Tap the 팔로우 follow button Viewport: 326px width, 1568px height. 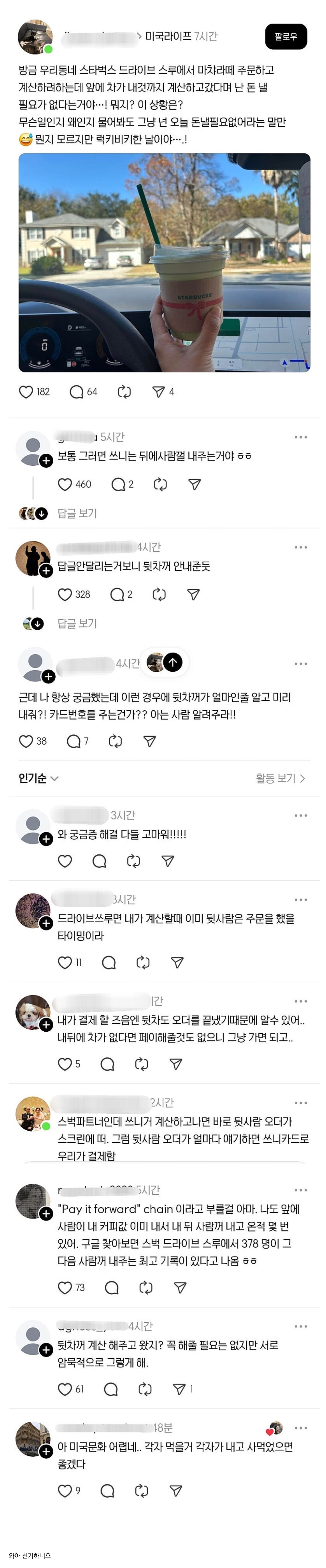click(x=285, y=36)
